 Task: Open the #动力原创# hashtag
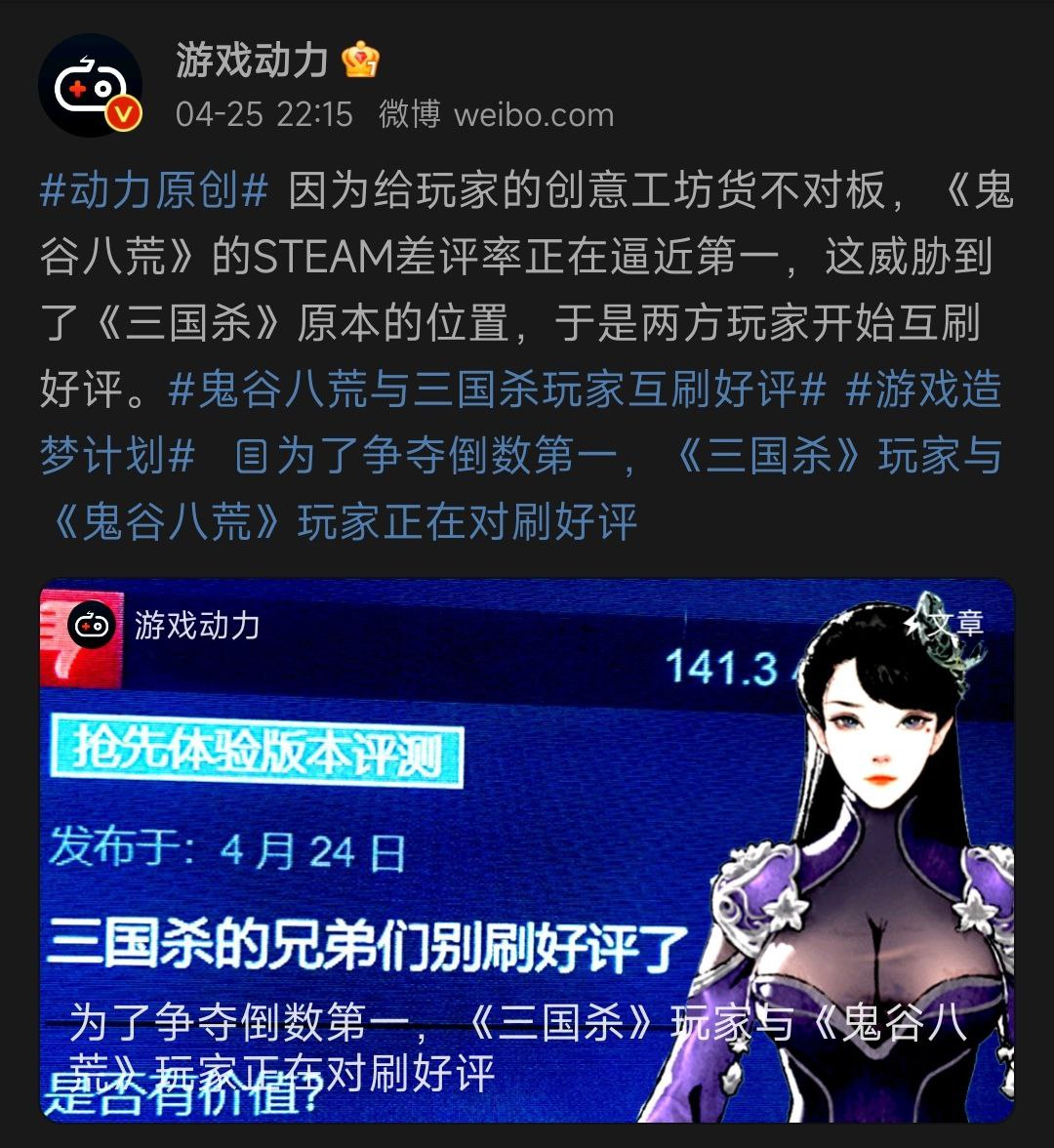tap(153, 190)
